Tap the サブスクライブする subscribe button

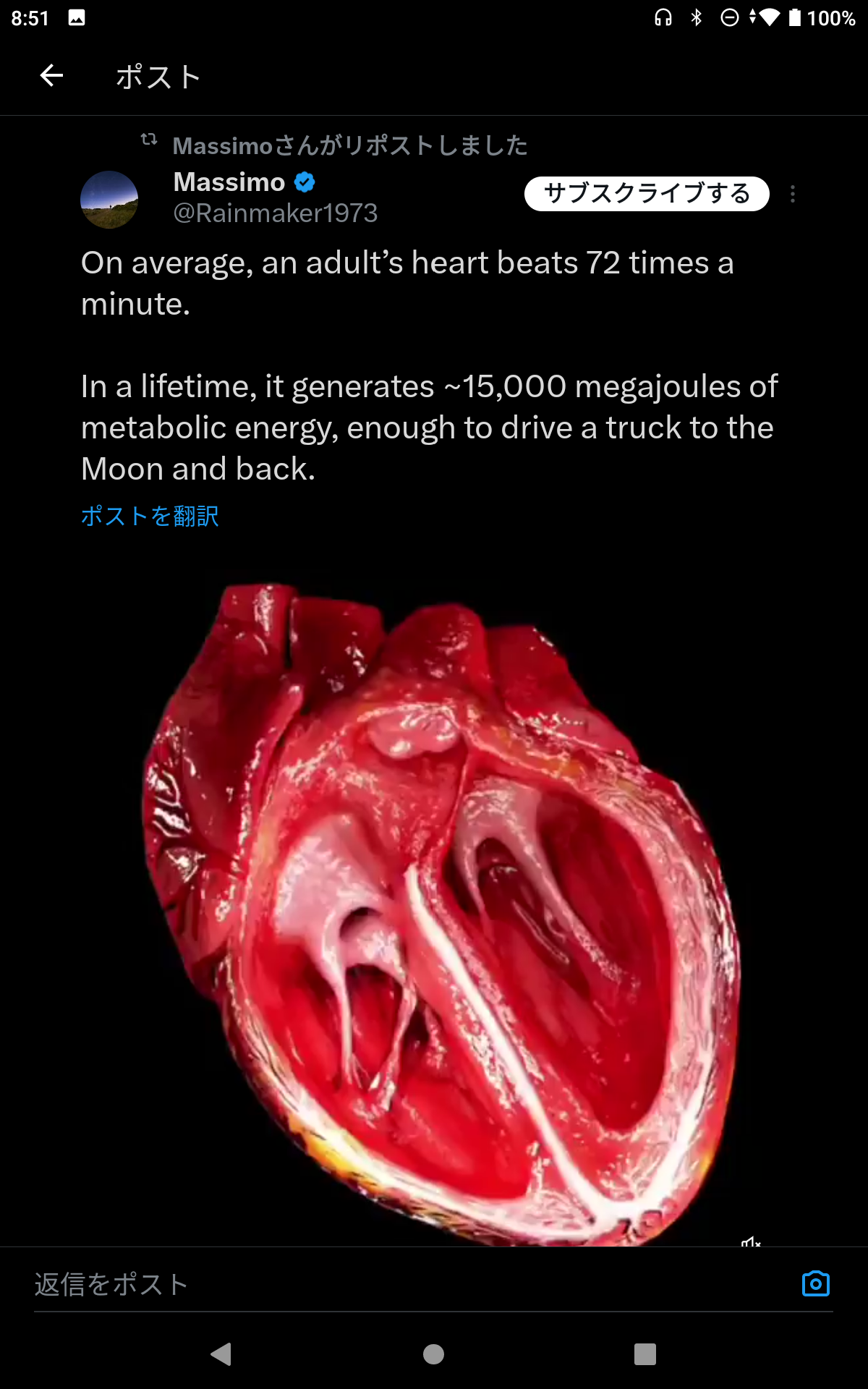pyautogui.click(x=647, y=194)
